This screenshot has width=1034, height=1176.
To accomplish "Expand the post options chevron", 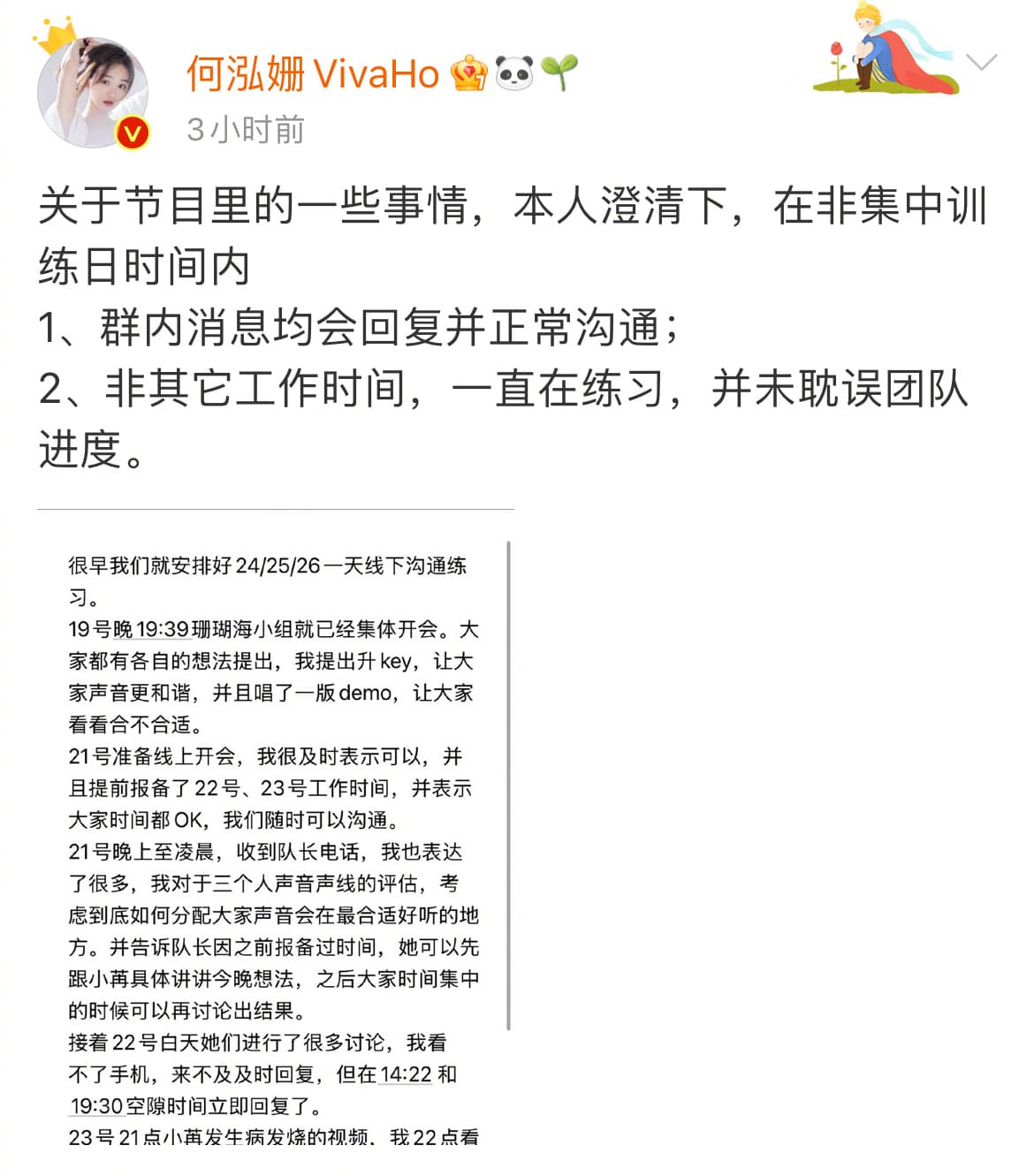I will [x=981, y=62].
